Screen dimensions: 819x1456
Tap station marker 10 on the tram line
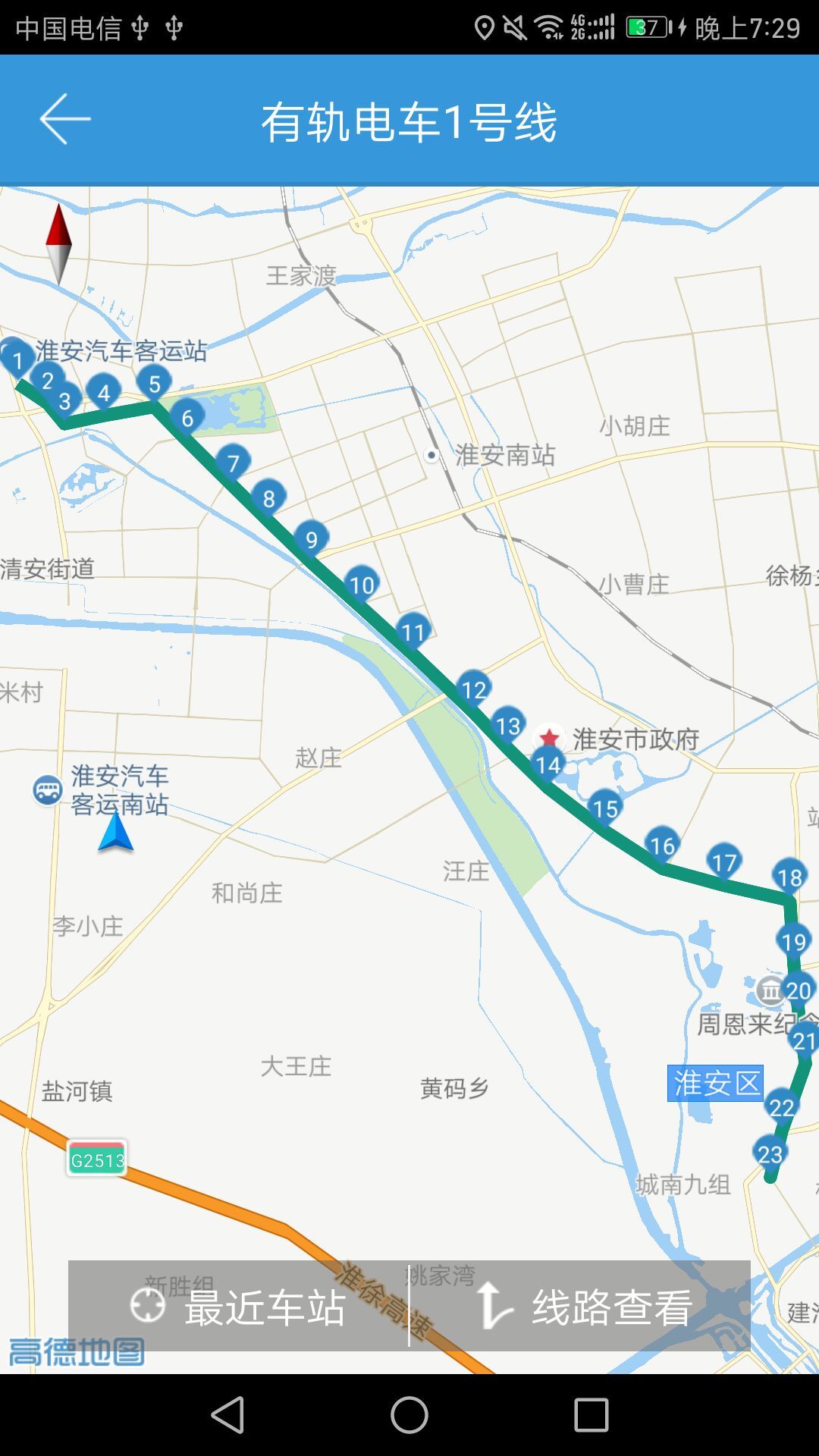(362, 584)
